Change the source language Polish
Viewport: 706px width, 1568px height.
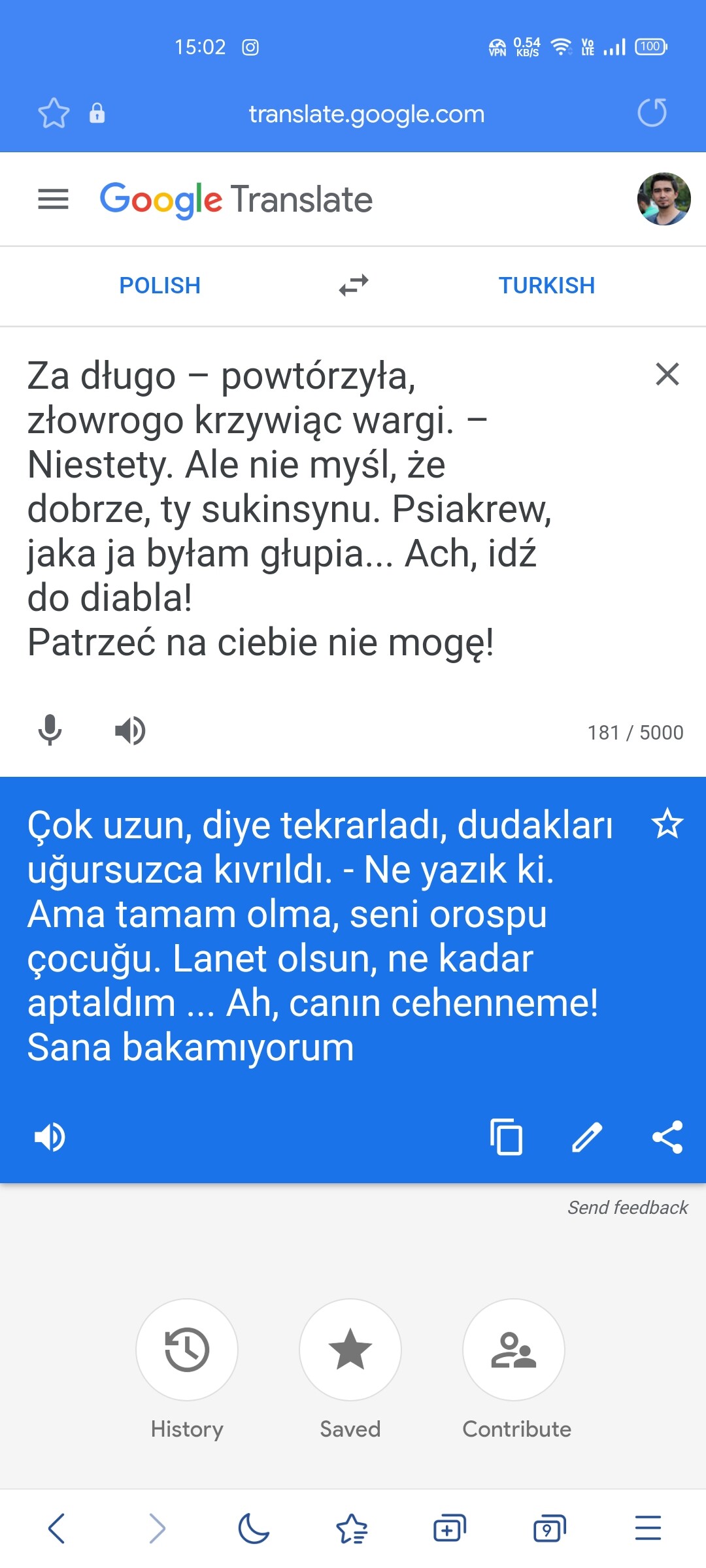(x=160, y=286)
